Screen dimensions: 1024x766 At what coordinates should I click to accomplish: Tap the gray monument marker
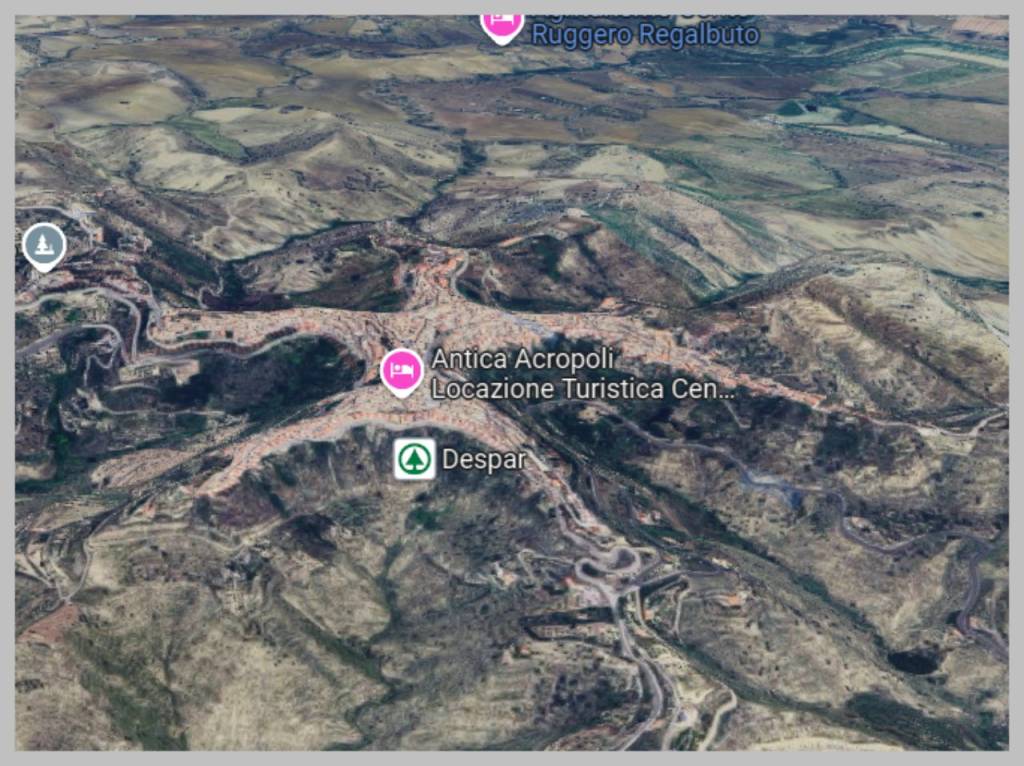point(44,245)
